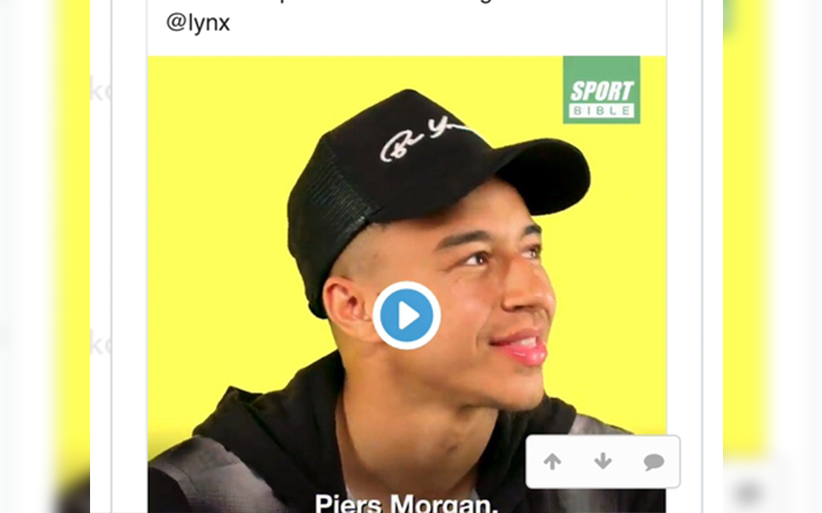Image resolution: width=822 pixels, height=513 pixels.
Task: Downvote this post
Action: click(x=602, y=461)
